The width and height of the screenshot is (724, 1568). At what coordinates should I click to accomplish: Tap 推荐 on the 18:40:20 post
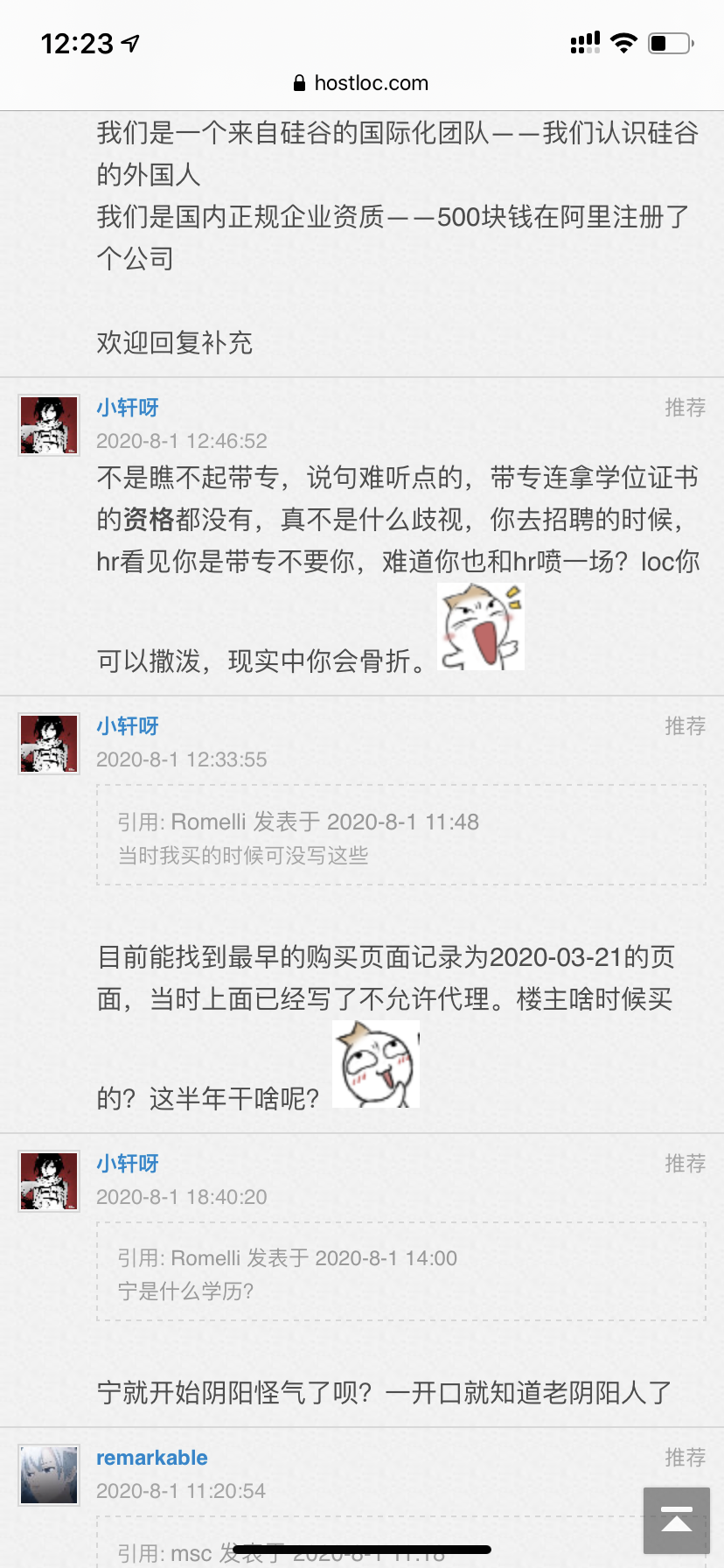pos(685,1164)
